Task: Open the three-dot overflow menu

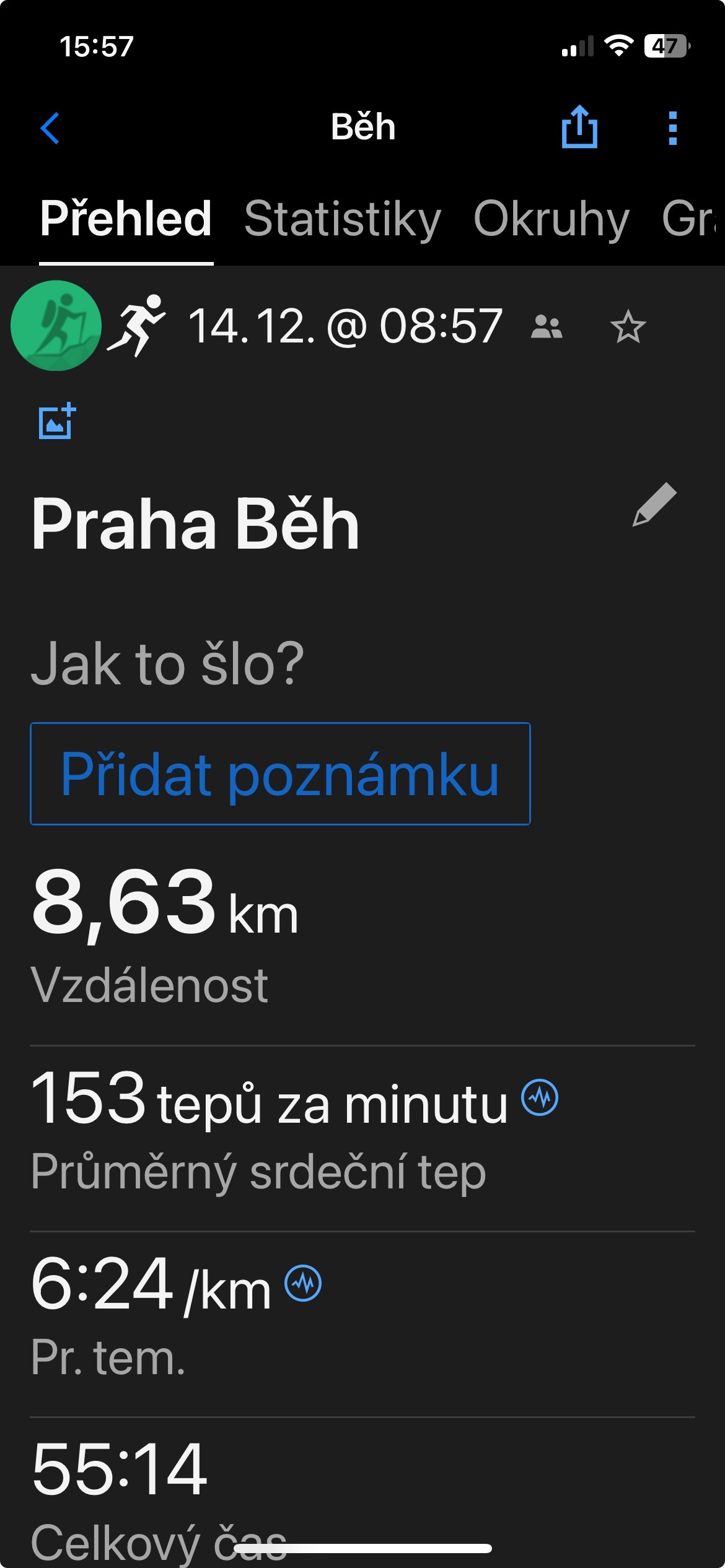Action: click(x=673, y=128)
